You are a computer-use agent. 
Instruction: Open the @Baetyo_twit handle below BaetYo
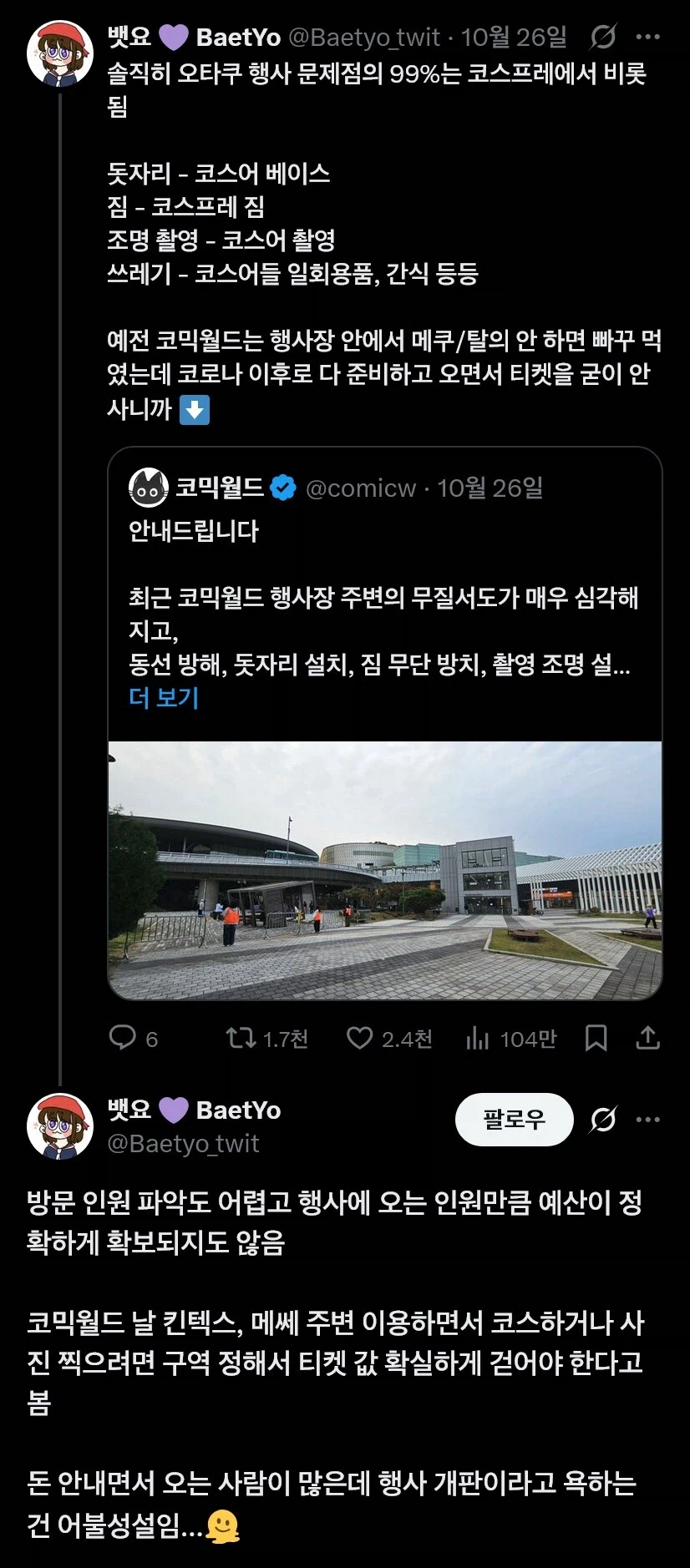pos(181,1143)
